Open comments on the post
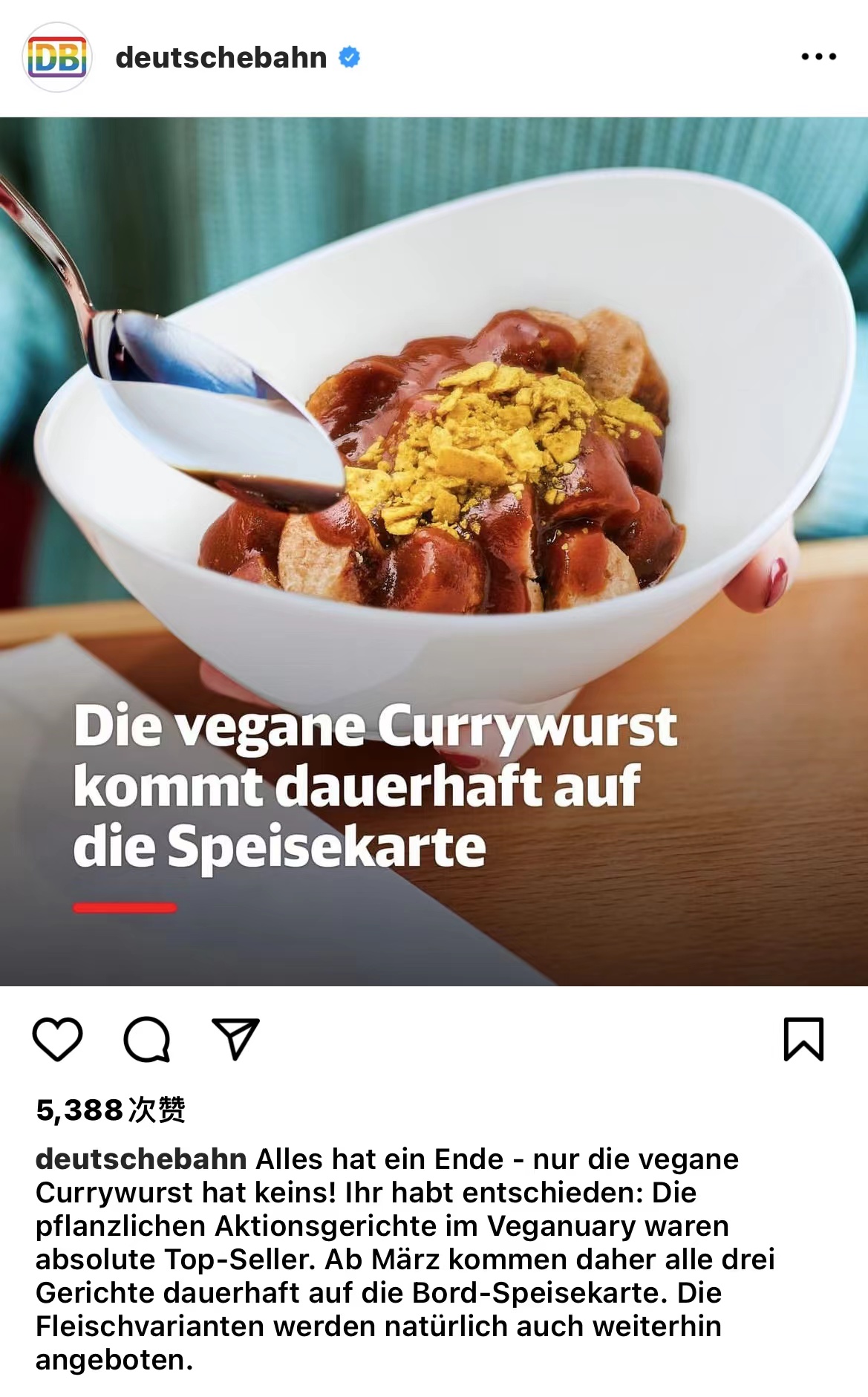 [146, 1038]
